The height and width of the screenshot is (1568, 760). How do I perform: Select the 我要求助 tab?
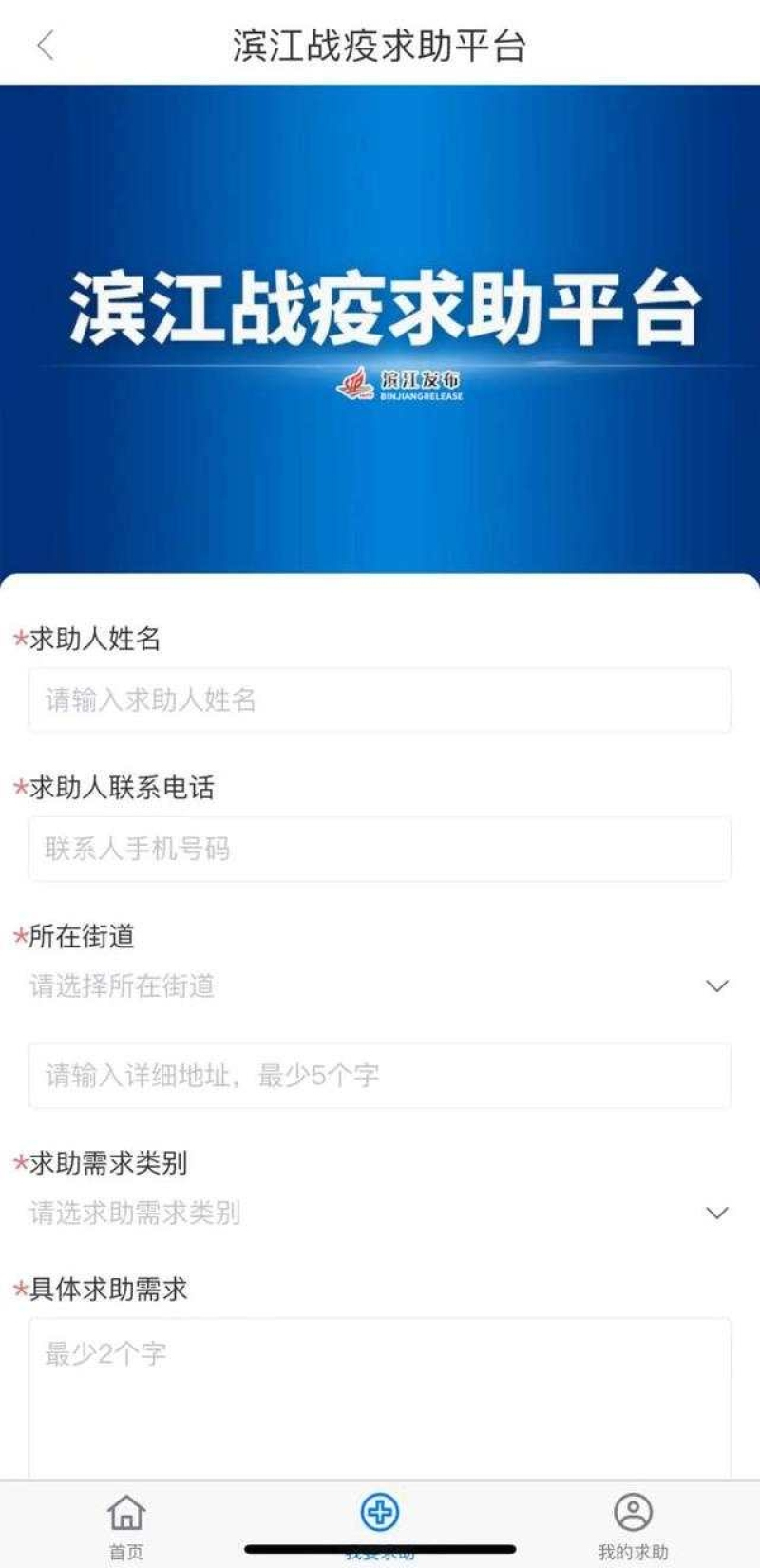tap(380, 1520)
